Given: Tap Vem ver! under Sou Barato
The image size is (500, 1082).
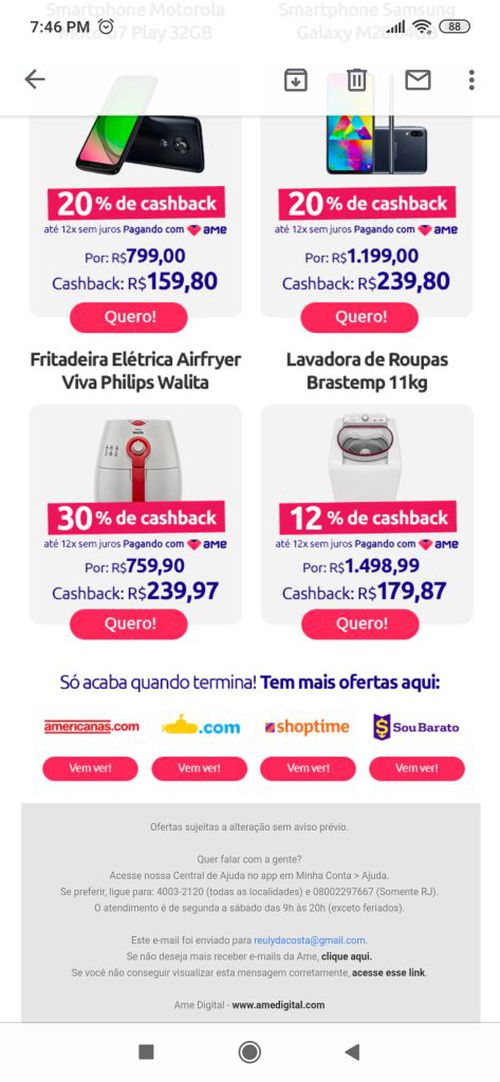Looking at the screenshot, I should tap(417, 768).
